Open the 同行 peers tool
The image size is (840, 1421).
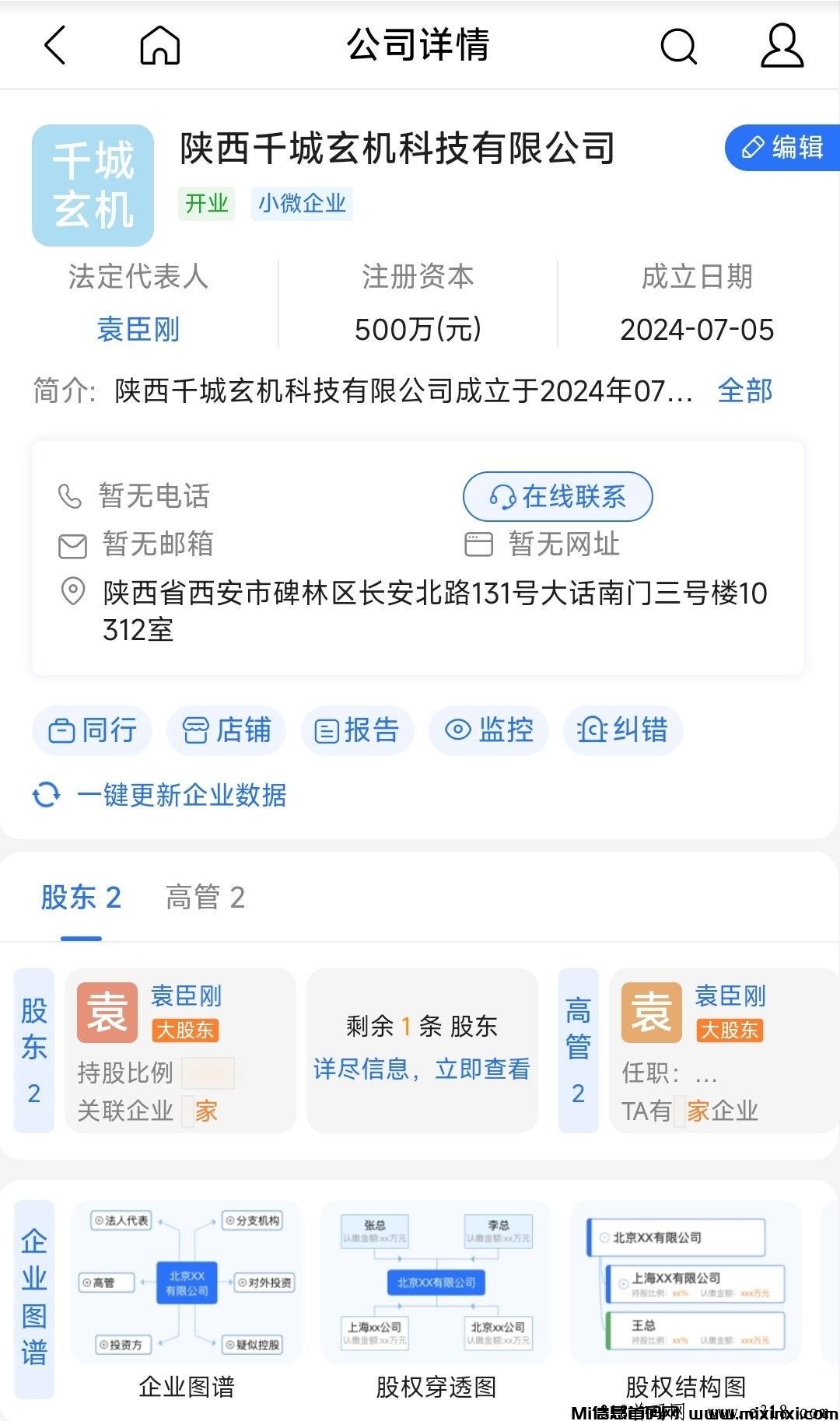click(x=92, y=730)
